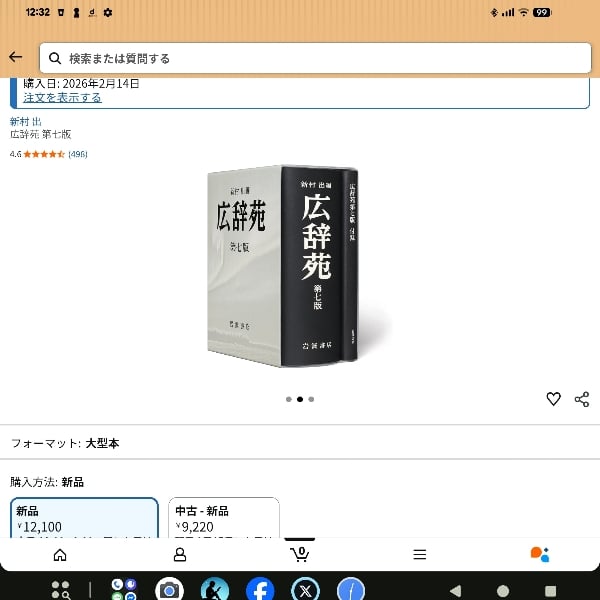Open the hamburger menu tab
The width and height of the screenshot is (600, 600).
pyautogui.click(x=420, y=554)
